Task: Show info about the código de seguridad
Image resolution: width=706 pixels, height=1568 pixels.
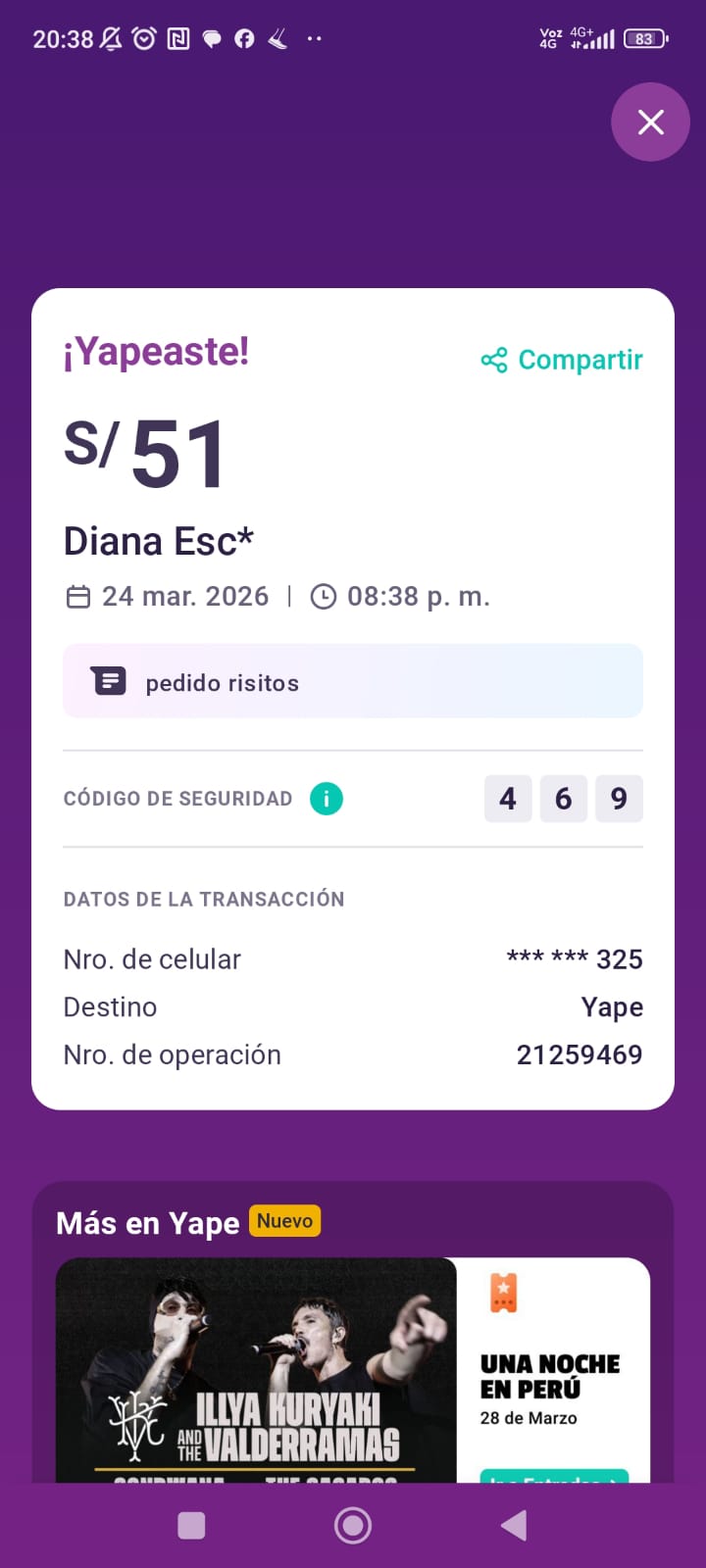Action: point(327,799)
